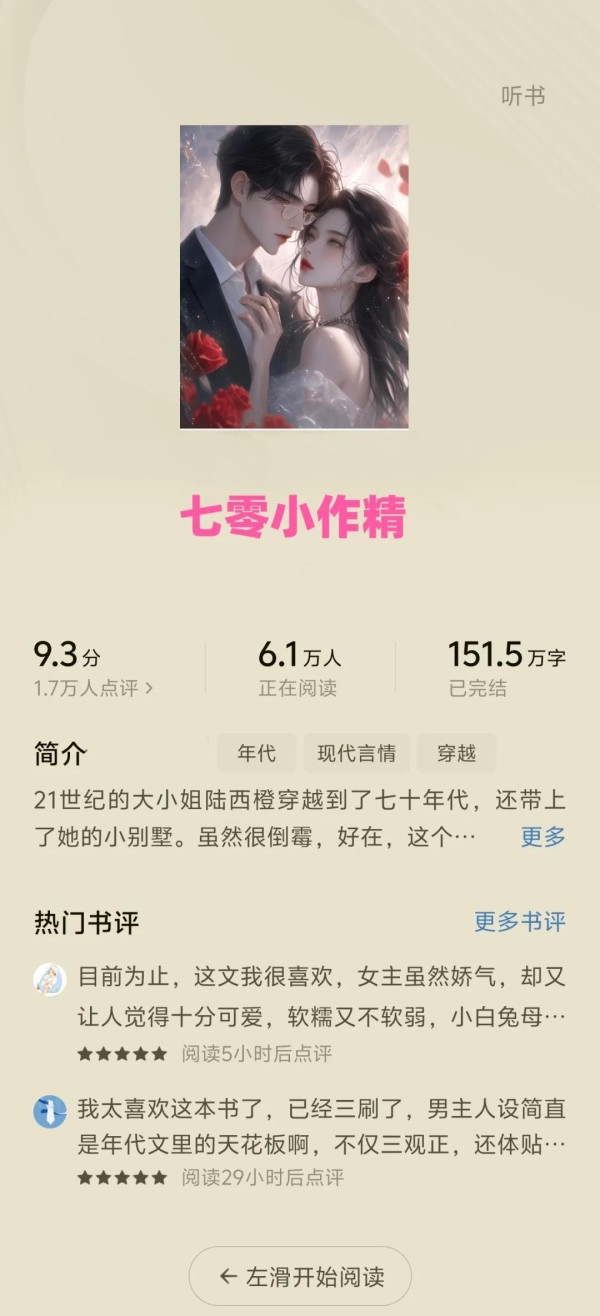Select the 年代 genre tag
The height and width of the screenshot is (1316, 600).
coord(257,753)
